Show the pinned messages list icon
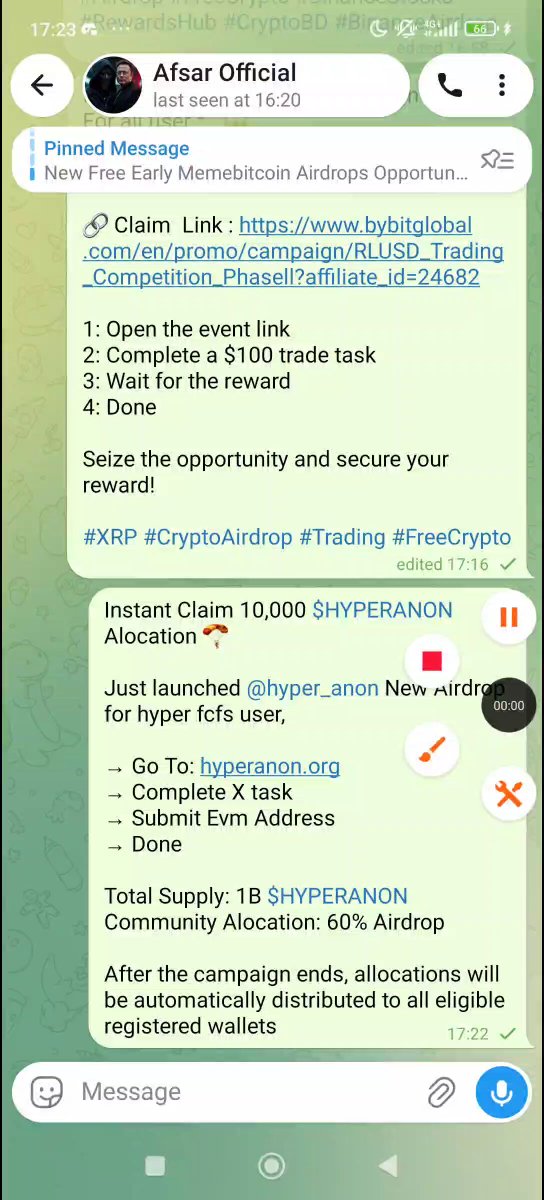The height and width of the screenshot is (1200, 544). tap(497, 160)
